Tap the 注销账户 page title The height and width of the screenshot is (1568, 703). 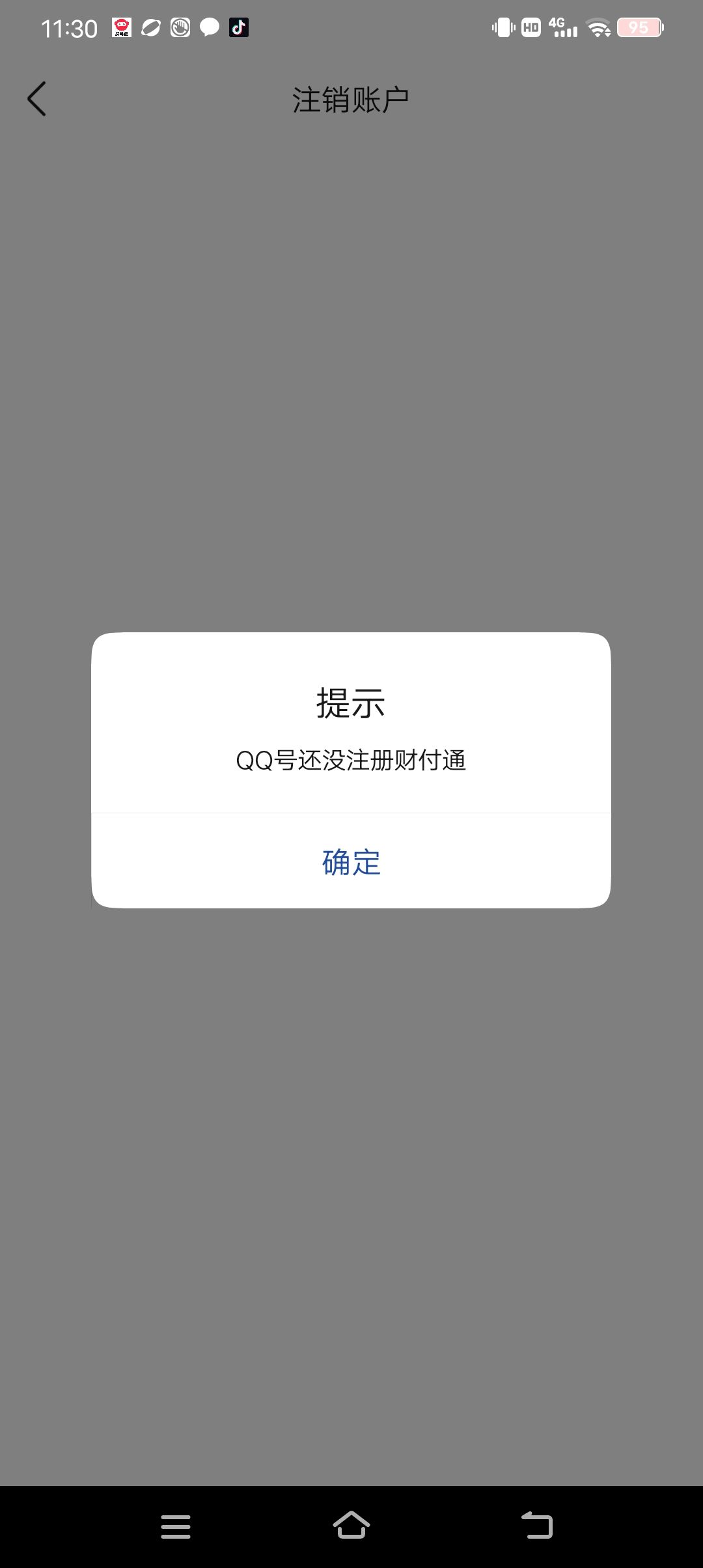351,98
